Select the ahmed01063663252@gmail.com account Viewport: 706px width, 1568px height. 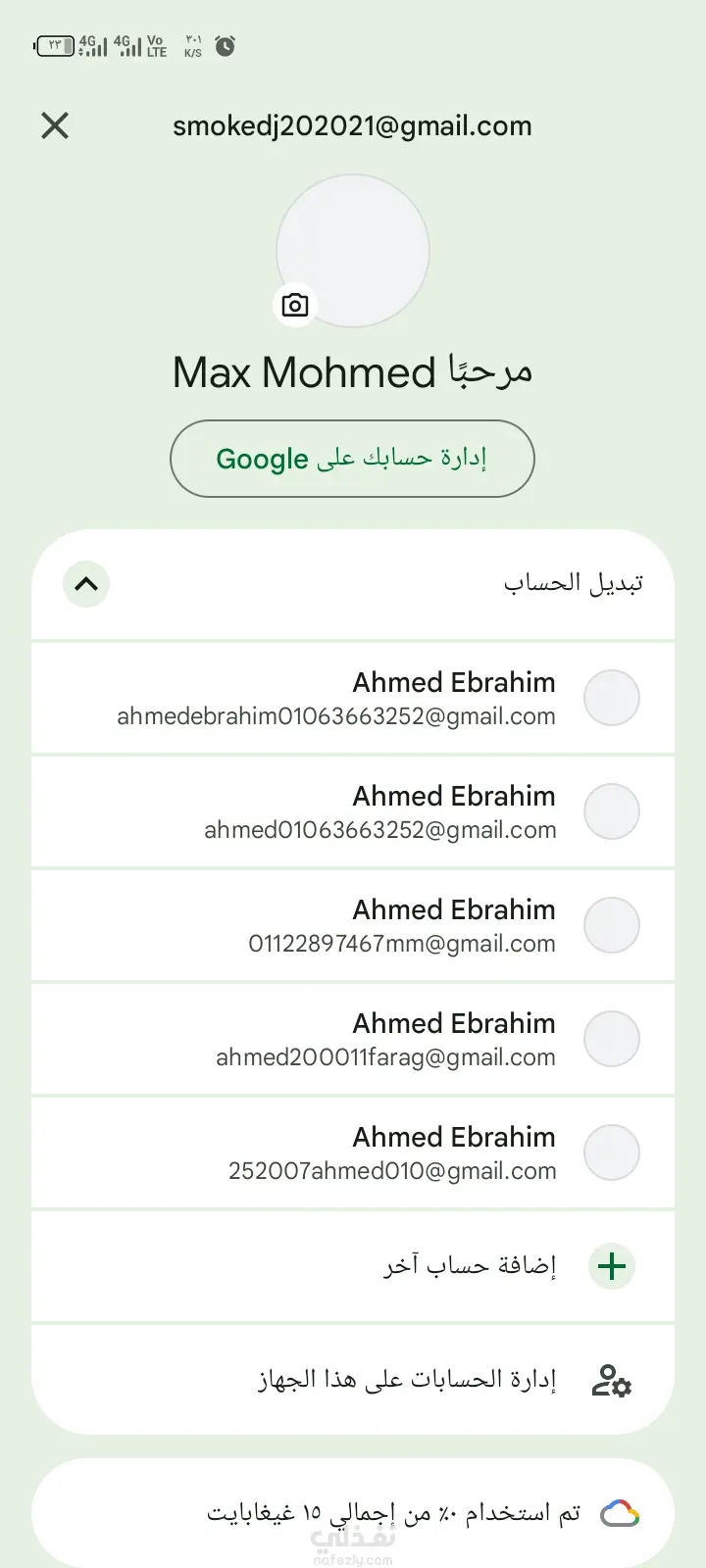353,811
